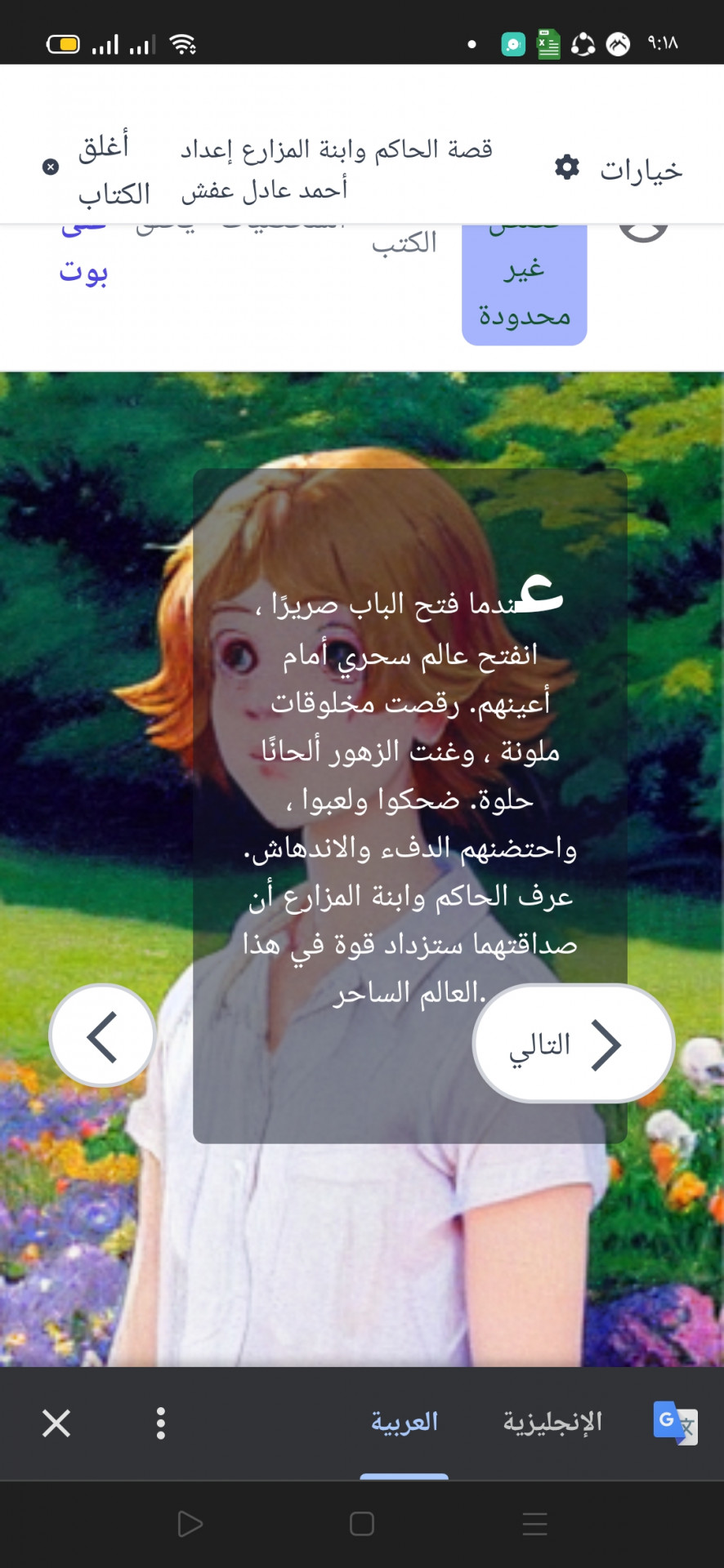Open the بوت link
Viewport: 724px width, 1568px height.
(83, 272)
